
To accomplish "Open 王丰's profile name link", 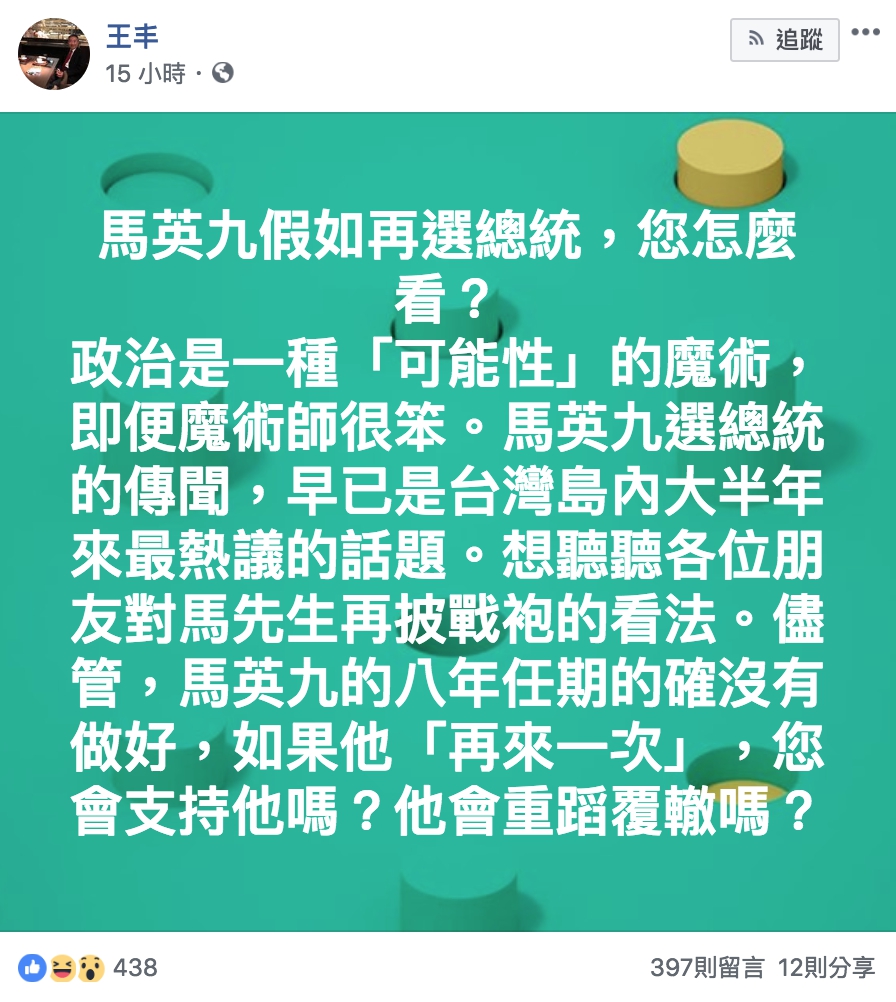I will point(132,38).
